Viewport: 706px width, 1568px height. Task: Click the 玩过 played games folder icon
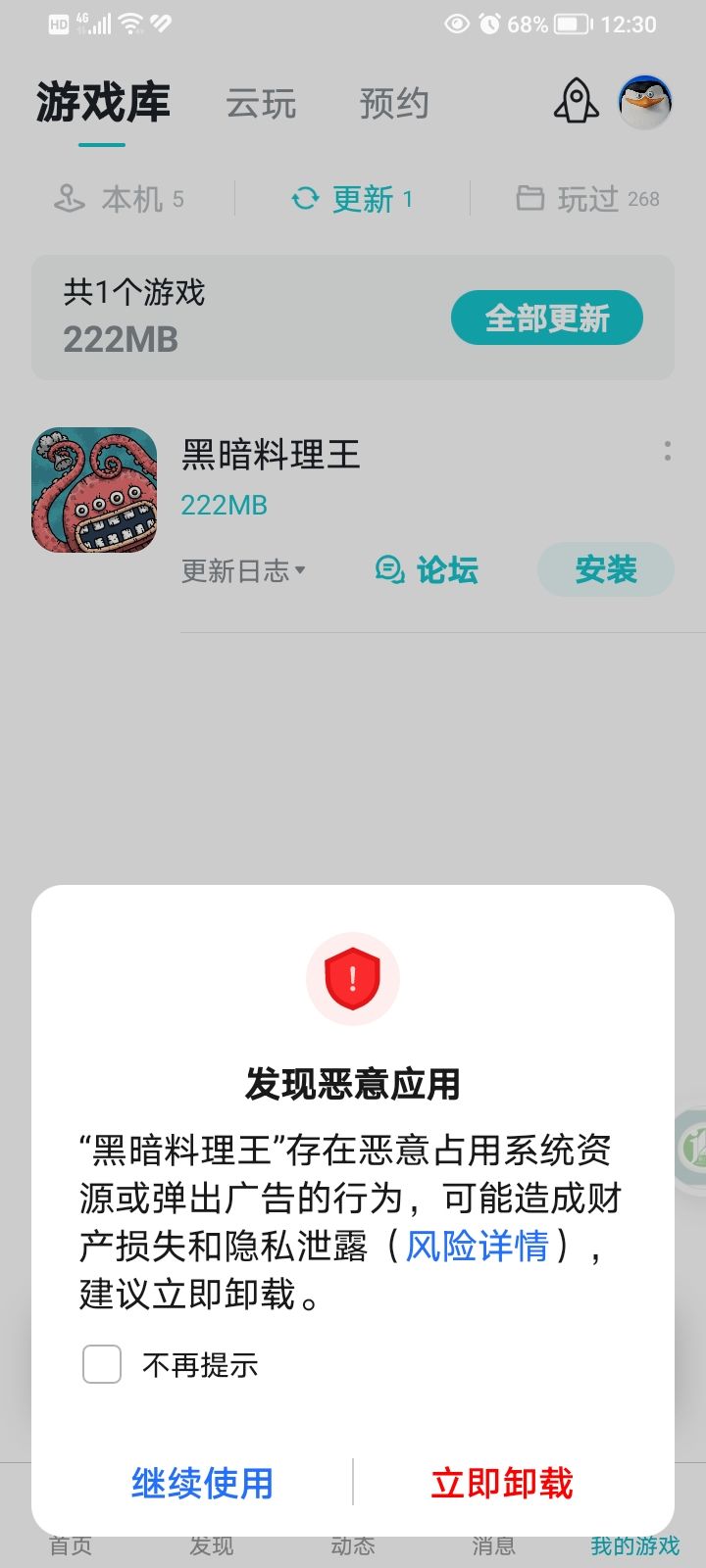[x=530, y=197]
